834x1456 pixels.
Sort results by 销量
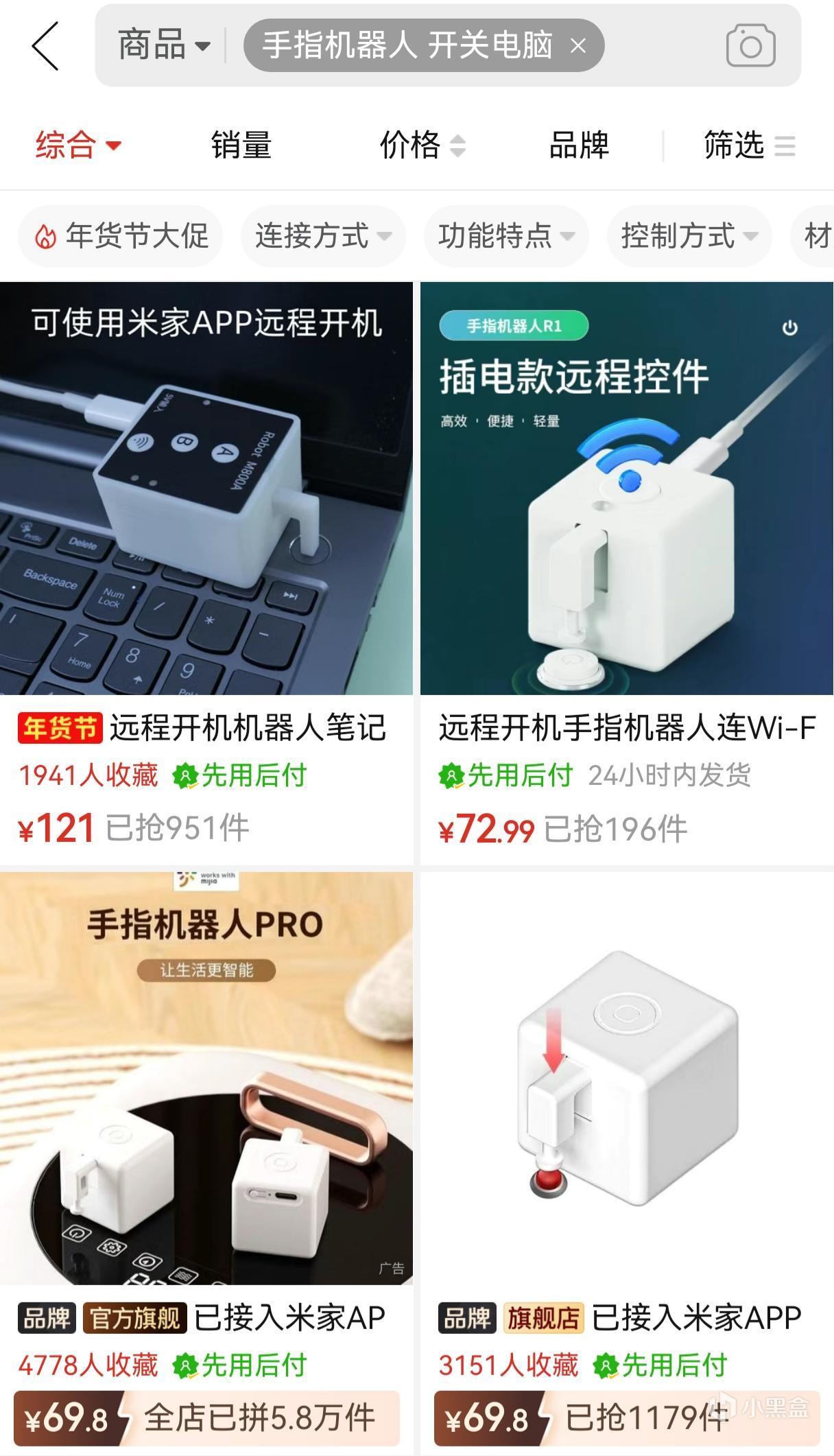(241, 145)
